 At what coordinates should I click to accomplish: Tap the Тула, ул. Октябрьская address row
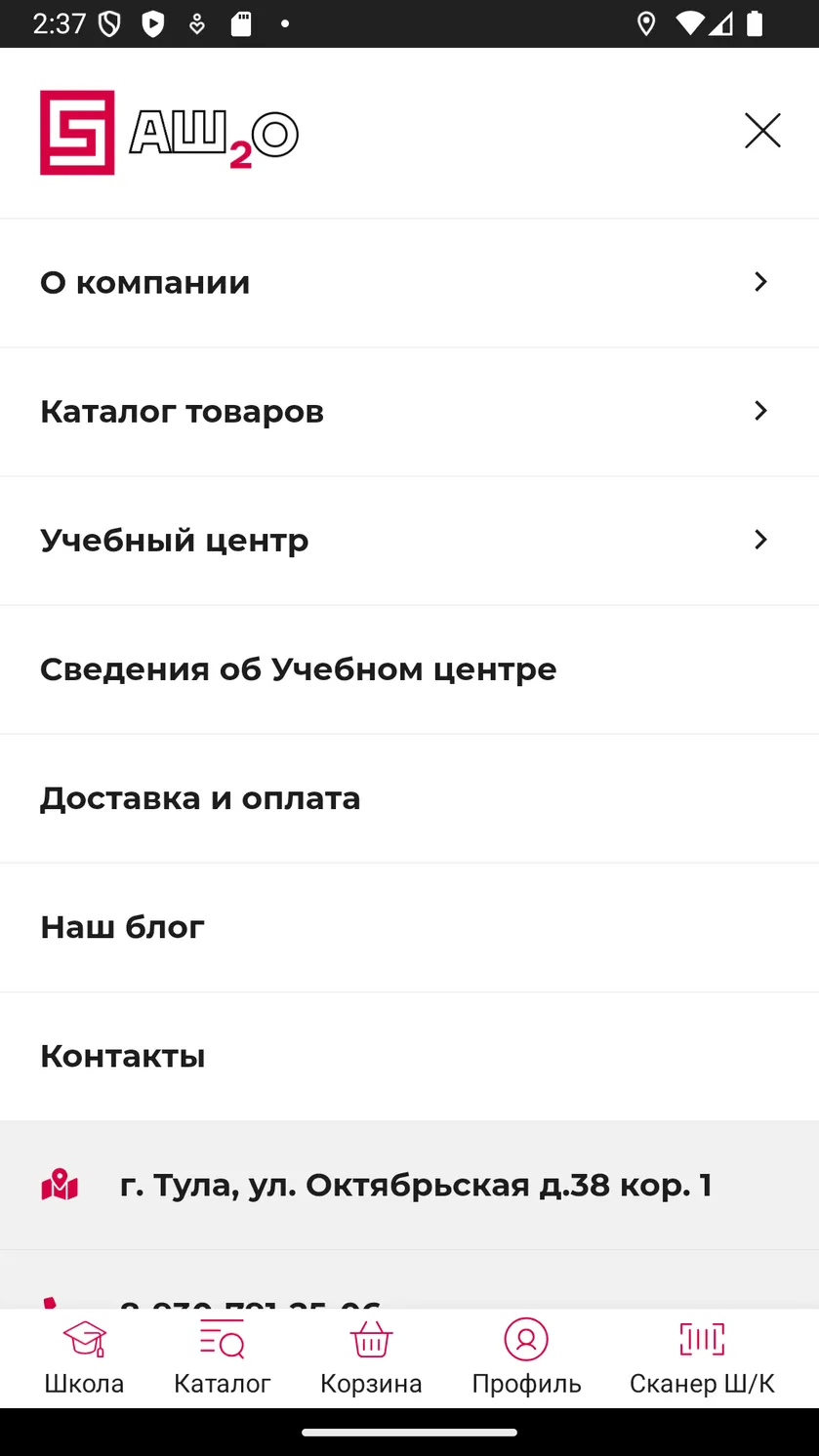409,1185
